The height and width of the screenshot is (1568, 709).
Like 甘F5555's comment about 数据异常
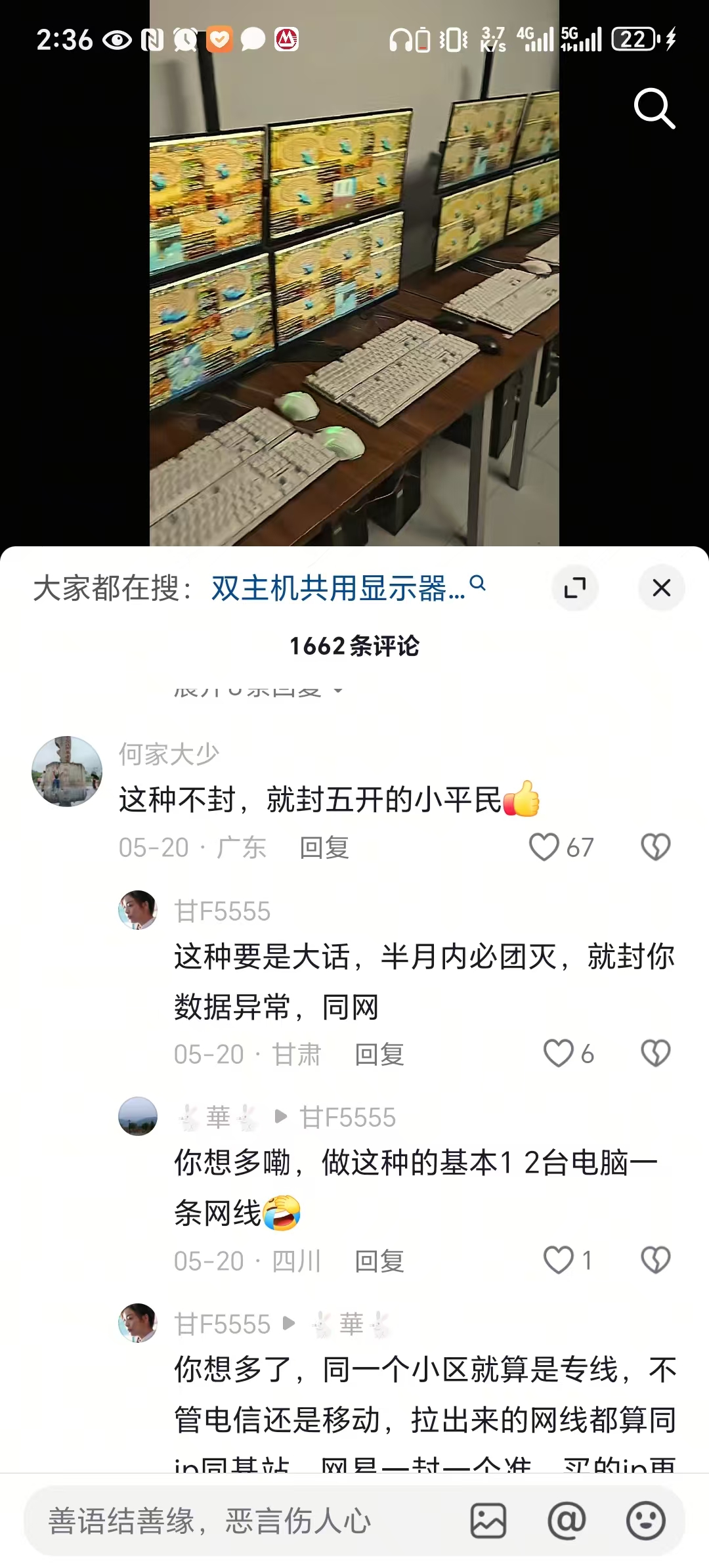click(559, 1054)
